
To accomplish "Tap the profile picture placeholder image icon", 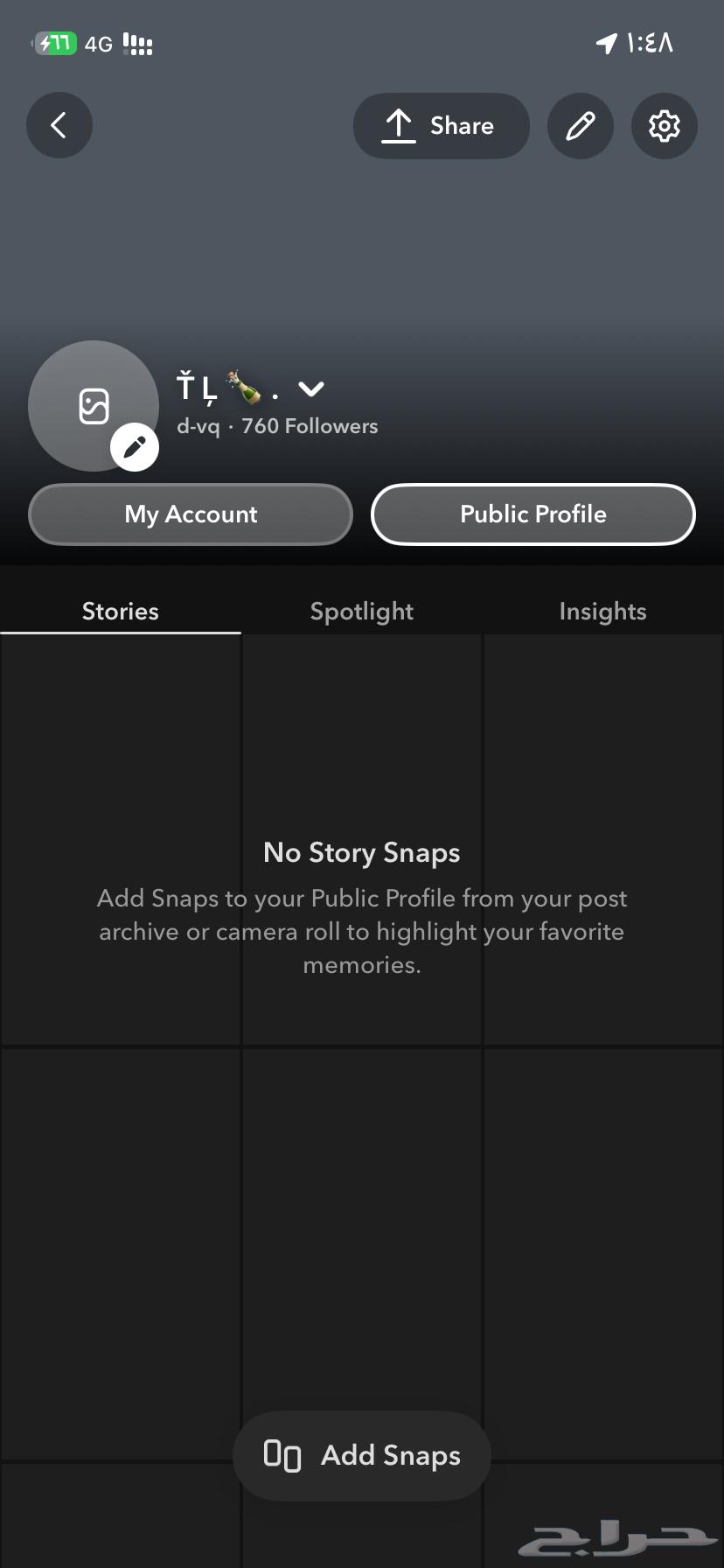I will click(x=93, y=404).
